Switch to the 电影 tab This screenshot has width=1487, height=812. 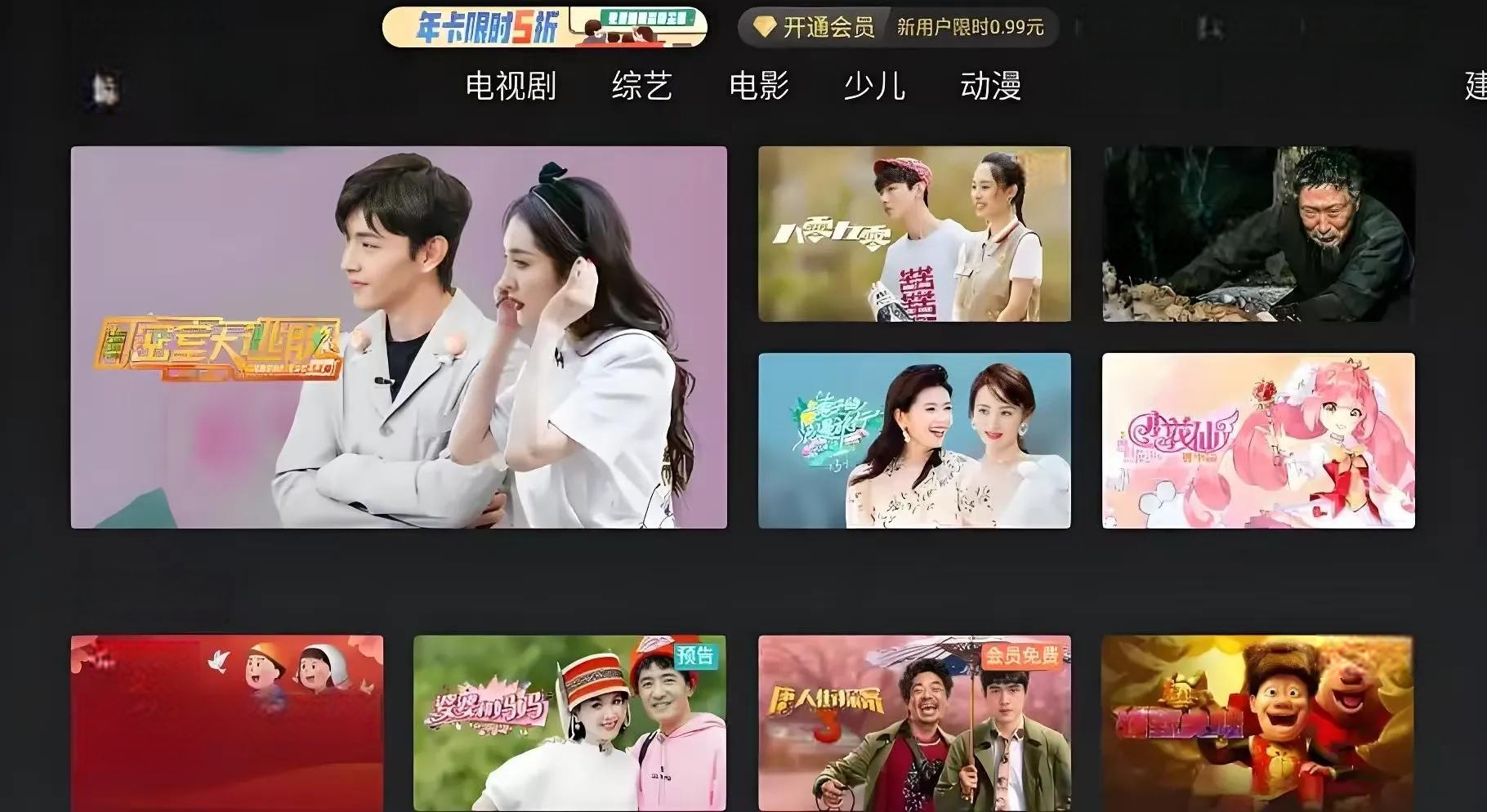pyautogui.click(x=759, y=86)
